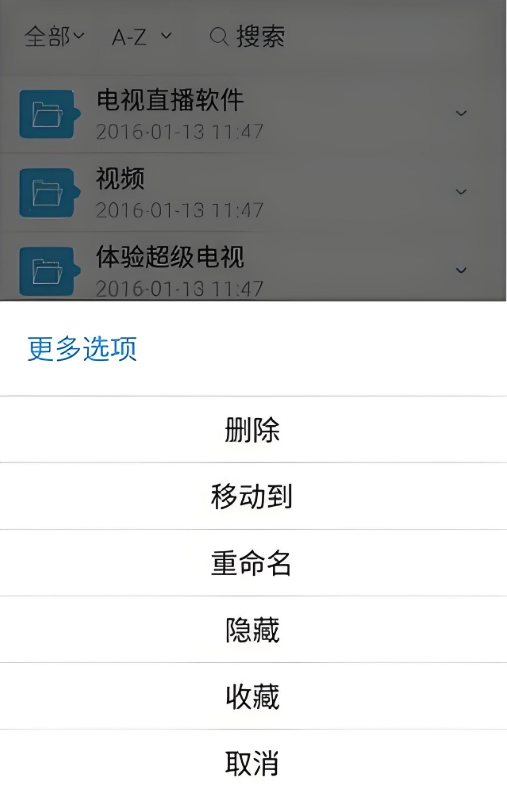The image size is (507, 794).
Task: Tap the 搜索 search field
Action: tap(247, 36)
